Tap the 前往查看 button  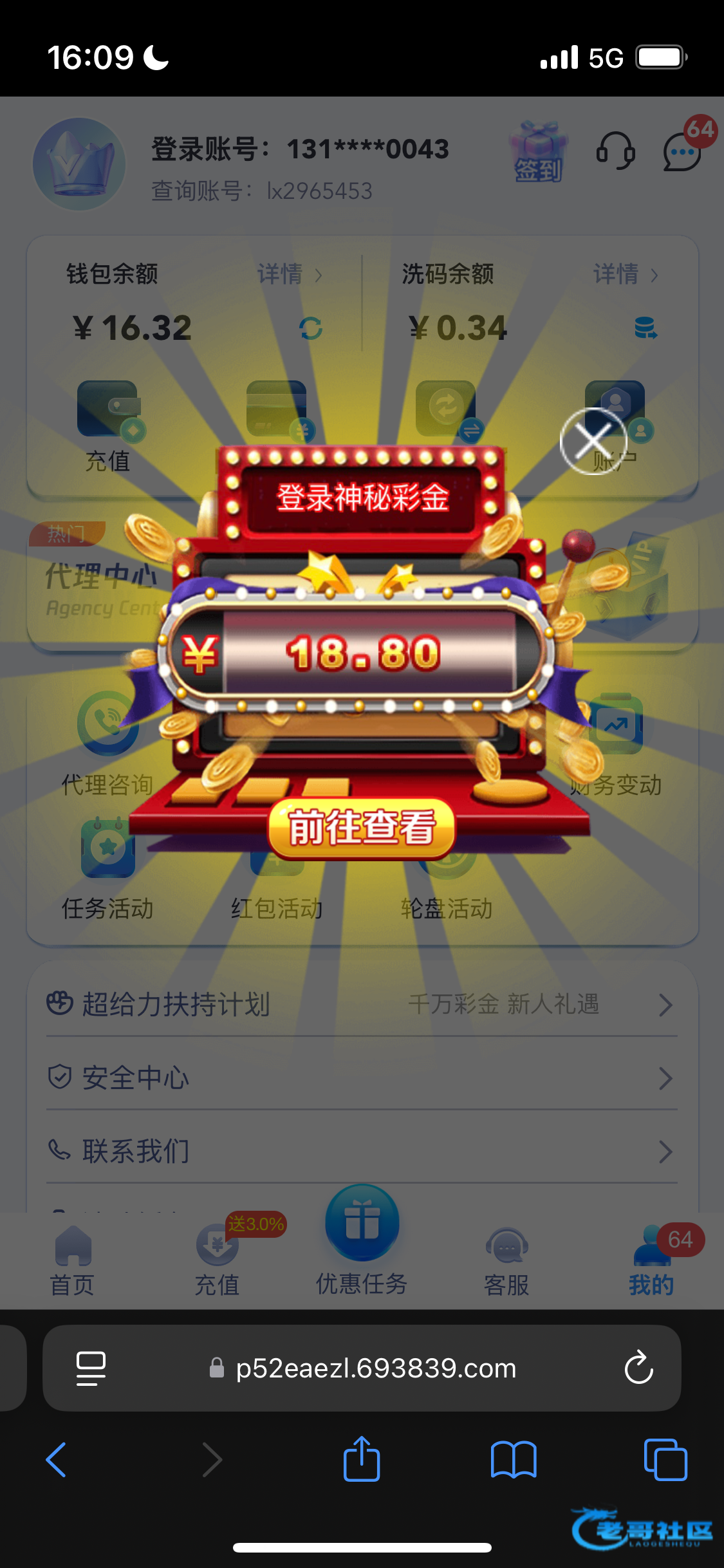click(362, 828)
